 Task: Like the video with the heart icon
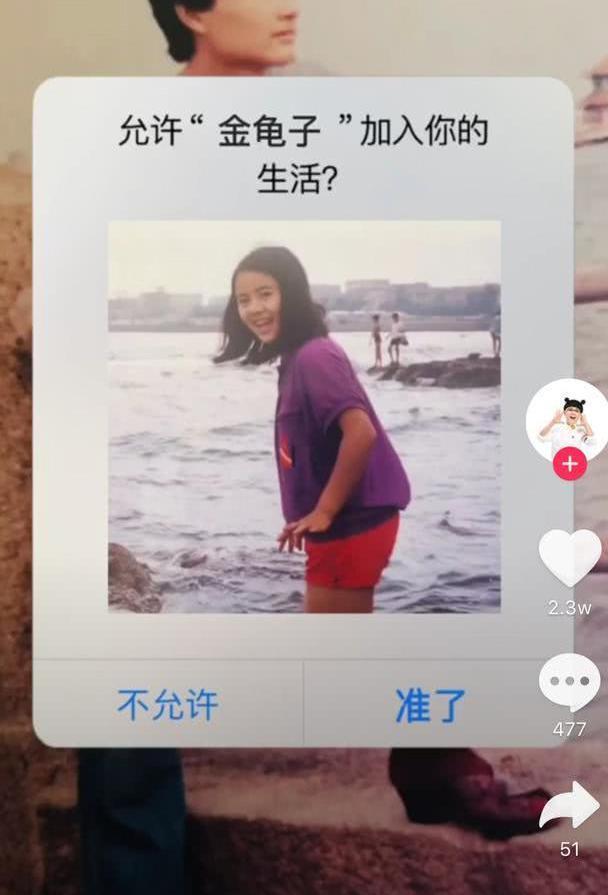(569, 557)
